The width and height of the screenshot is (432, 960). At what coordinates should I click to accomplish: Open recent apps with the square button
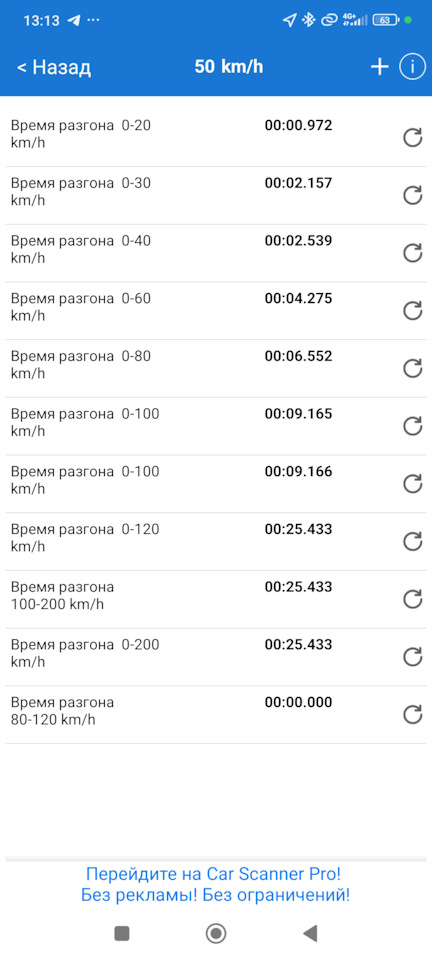click(122, 933)
